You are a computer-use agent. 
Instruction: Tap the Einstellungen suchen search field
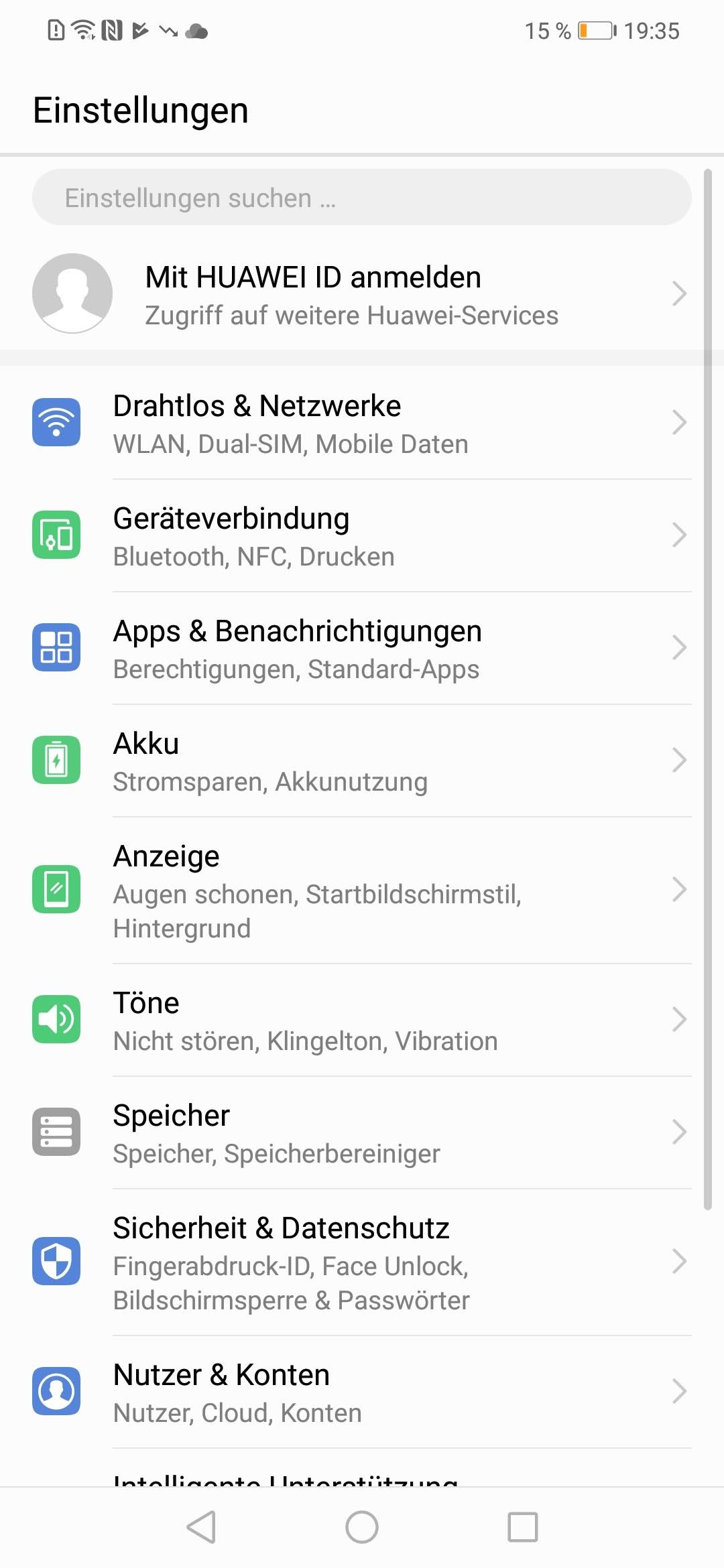click(x=362, y=198)
